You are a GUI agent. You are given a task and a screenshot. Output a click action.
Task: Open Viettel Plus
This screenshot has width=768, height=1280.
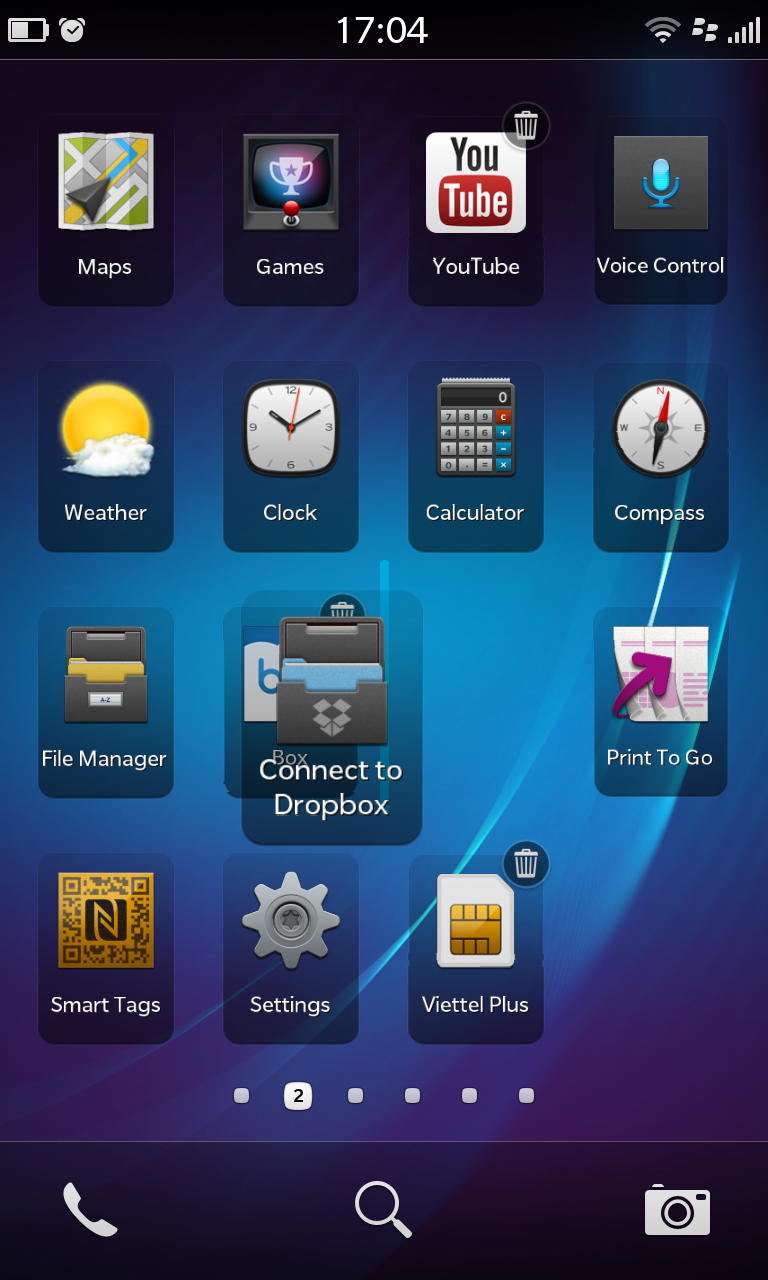coord(476,948)
